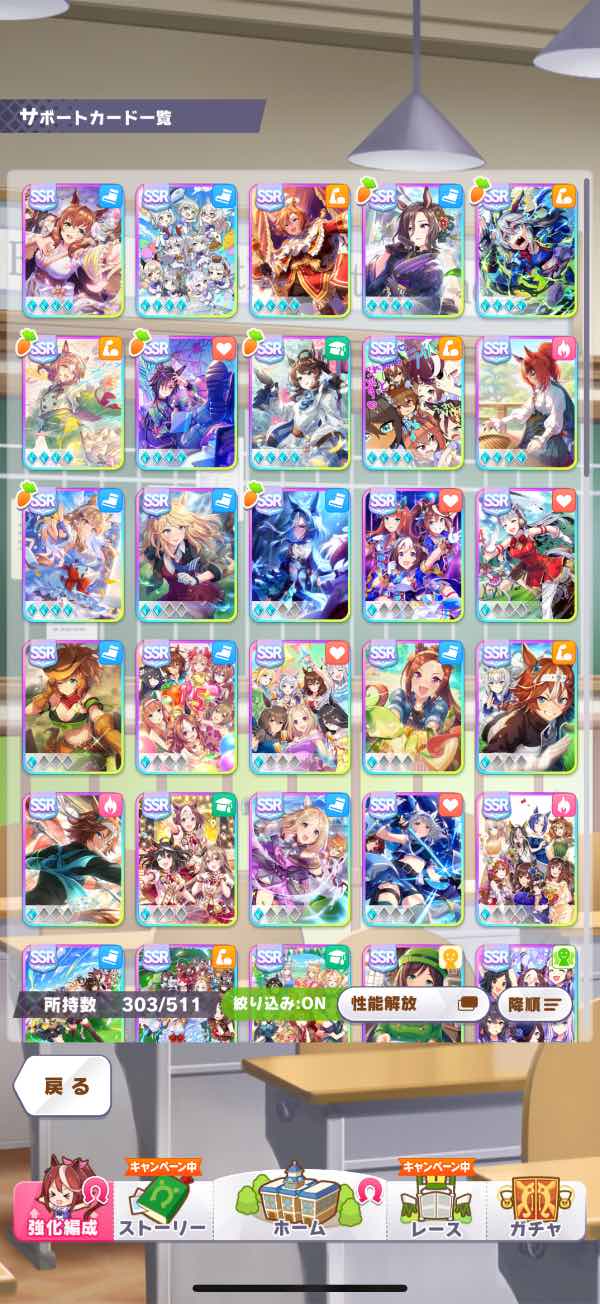Viewport: 600px width, 1304px height.
Task: Open the dark blue SSR card with a carrot badge in the third row
Action: [x=300, y=554]
